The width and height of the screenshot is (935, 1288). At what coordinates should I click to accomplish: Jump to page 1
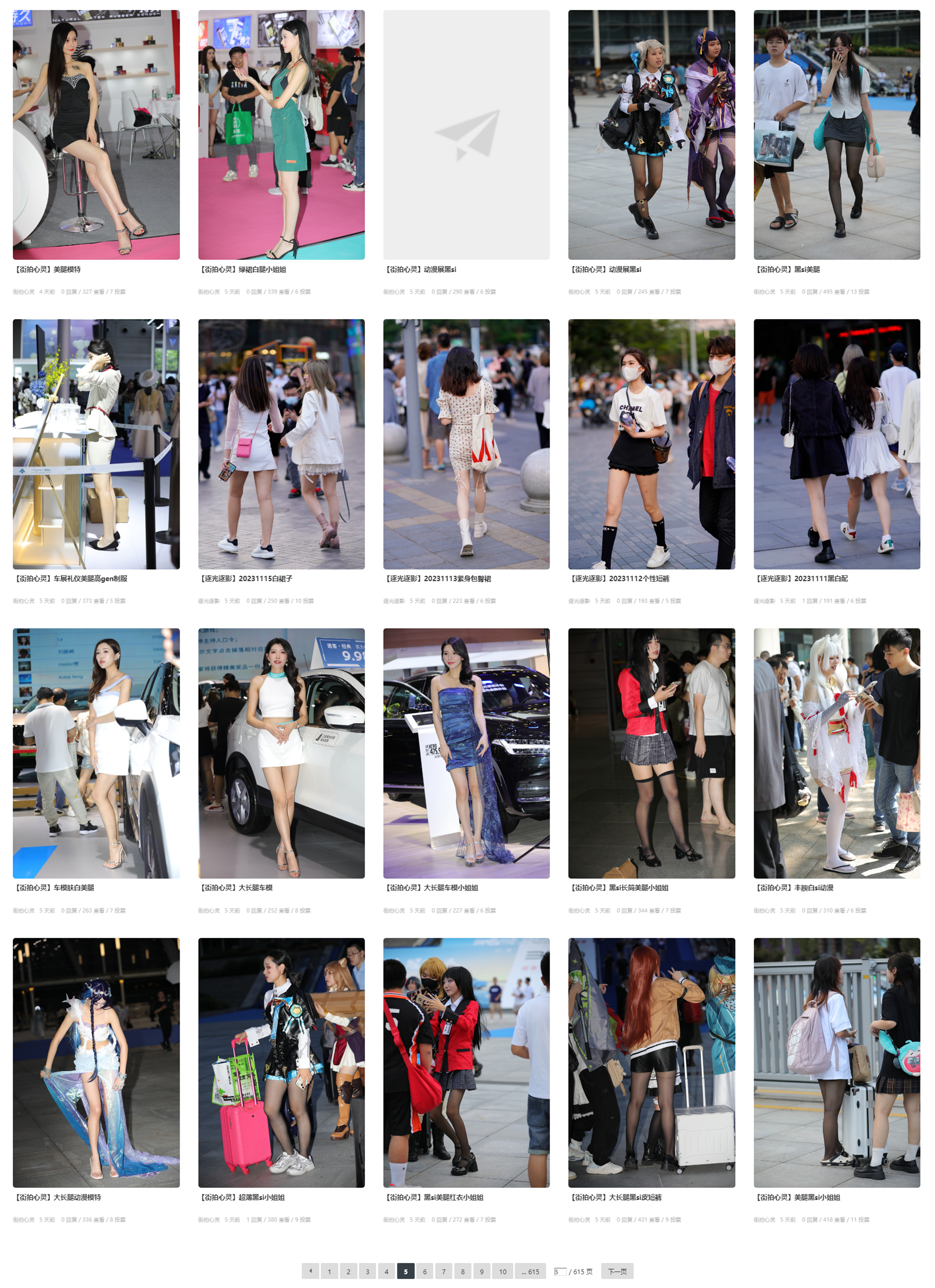click(329, 1271)
